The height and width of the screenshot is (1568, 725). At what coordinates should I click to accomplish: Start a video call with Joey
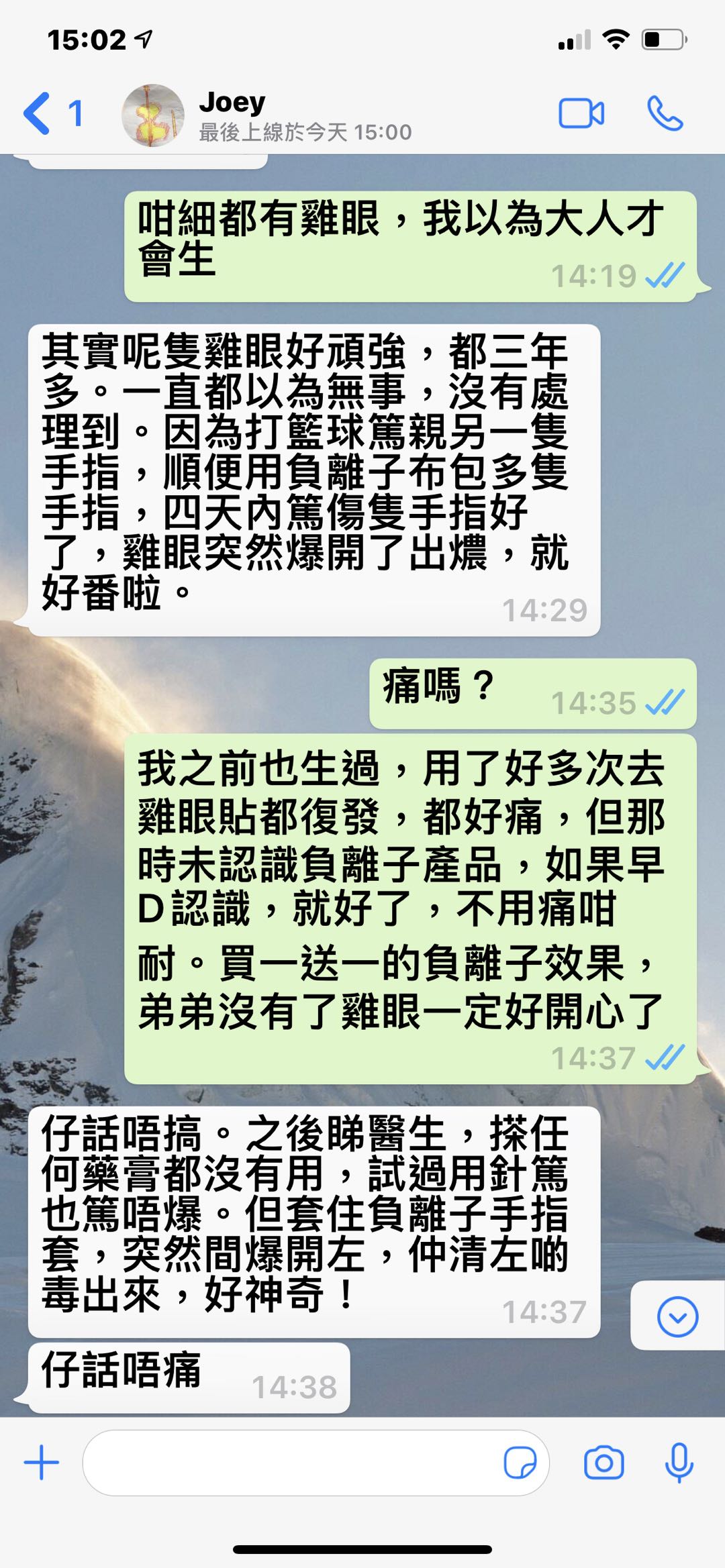[x=581, y=113]
